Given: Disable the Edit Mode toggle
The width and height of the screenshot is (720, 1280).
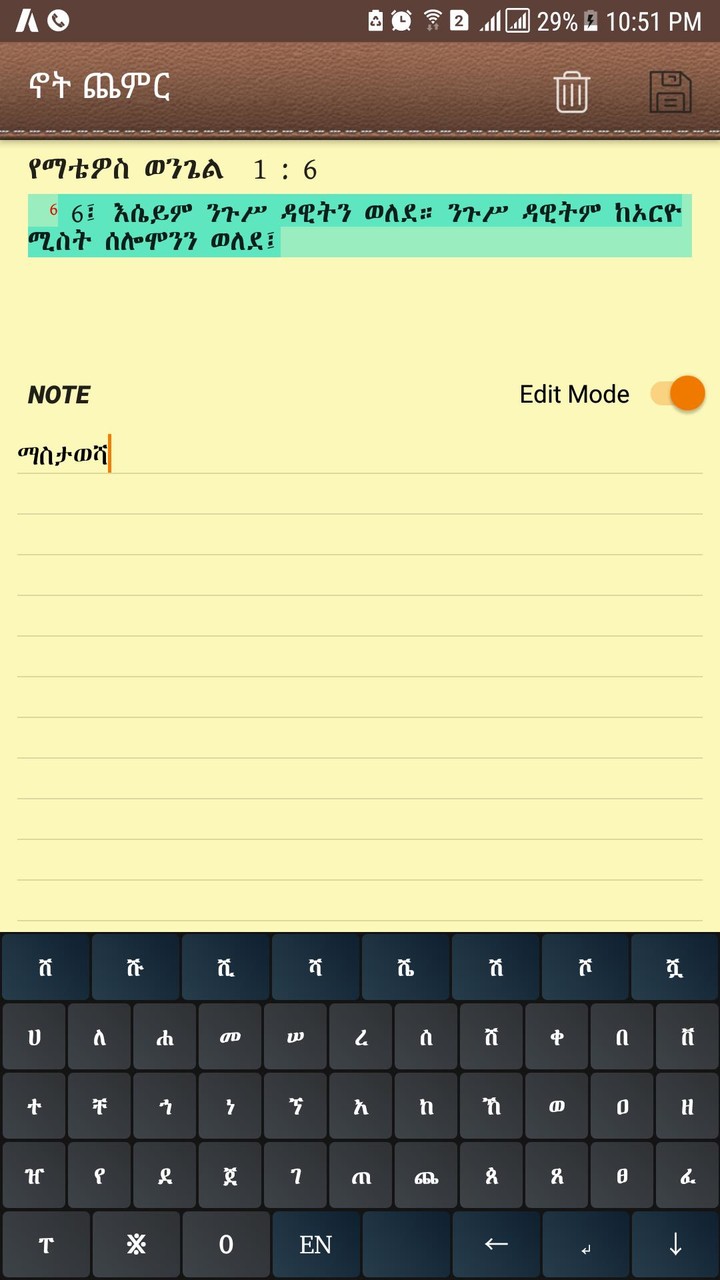Looking at the screenshot, I should pos(678,393).
